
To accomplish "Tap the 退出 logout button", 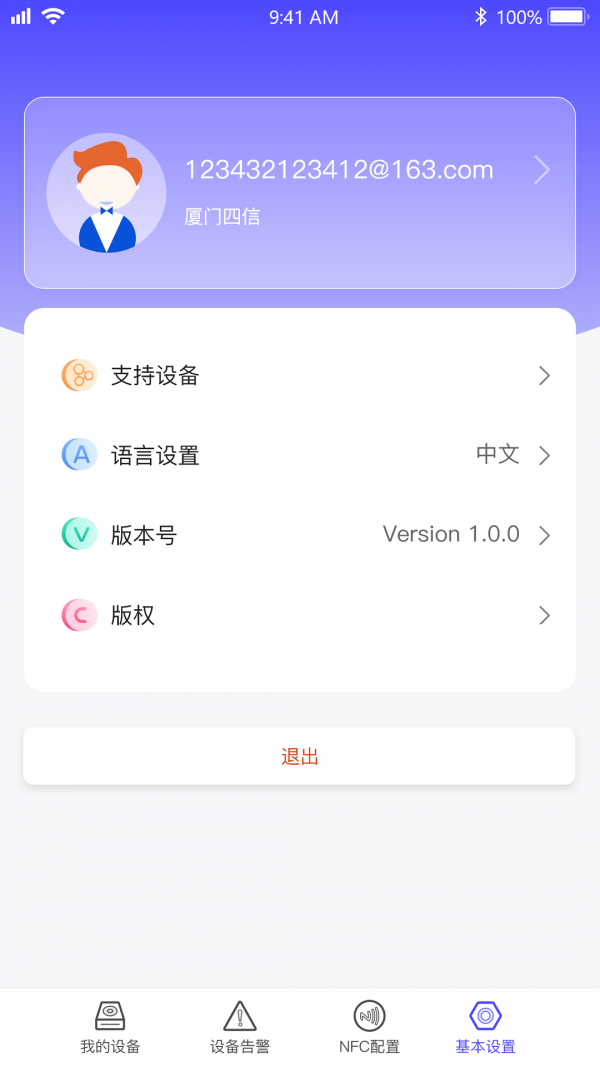I will click(299, 756).
